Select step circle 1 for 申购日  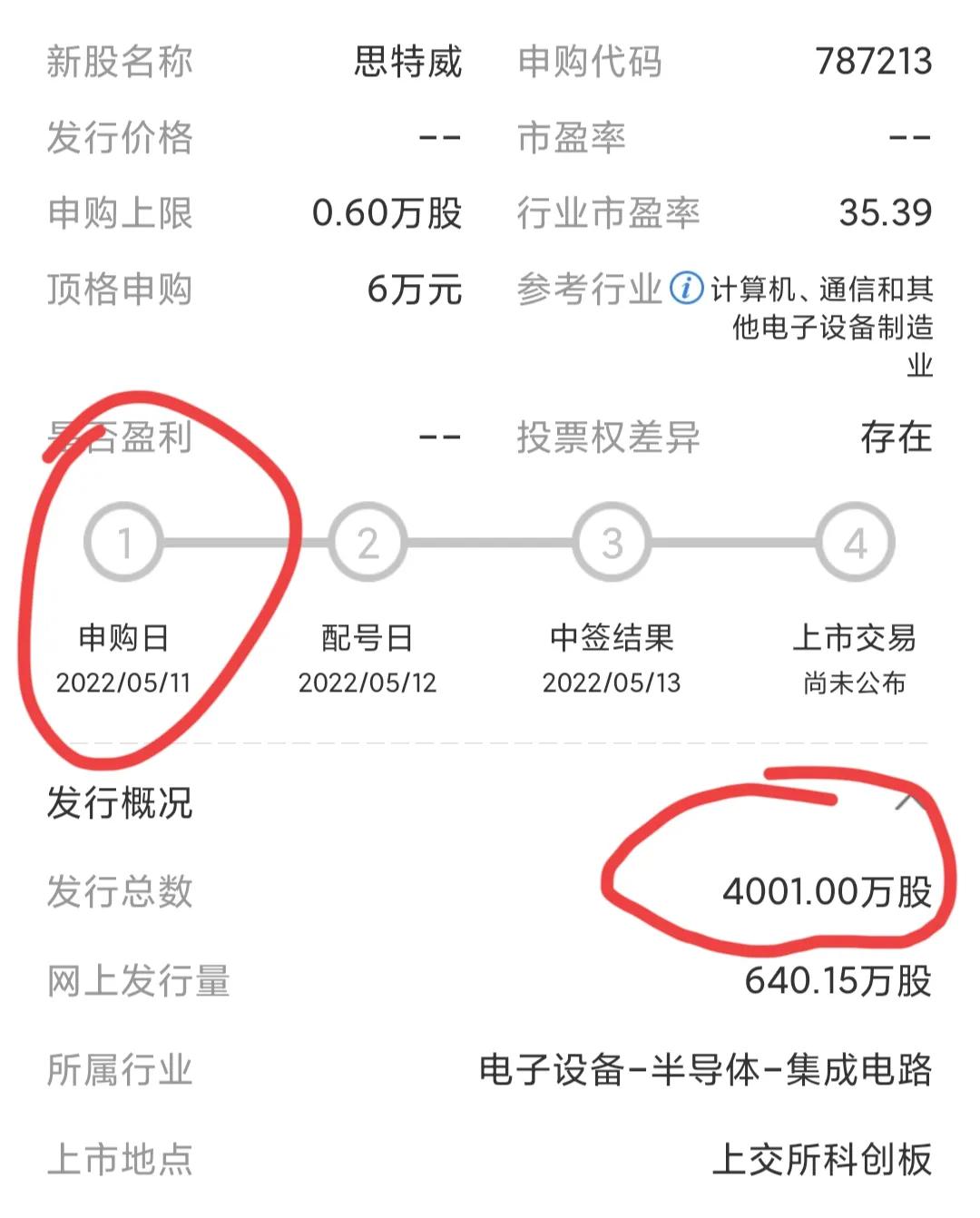(x=122, y=542)
